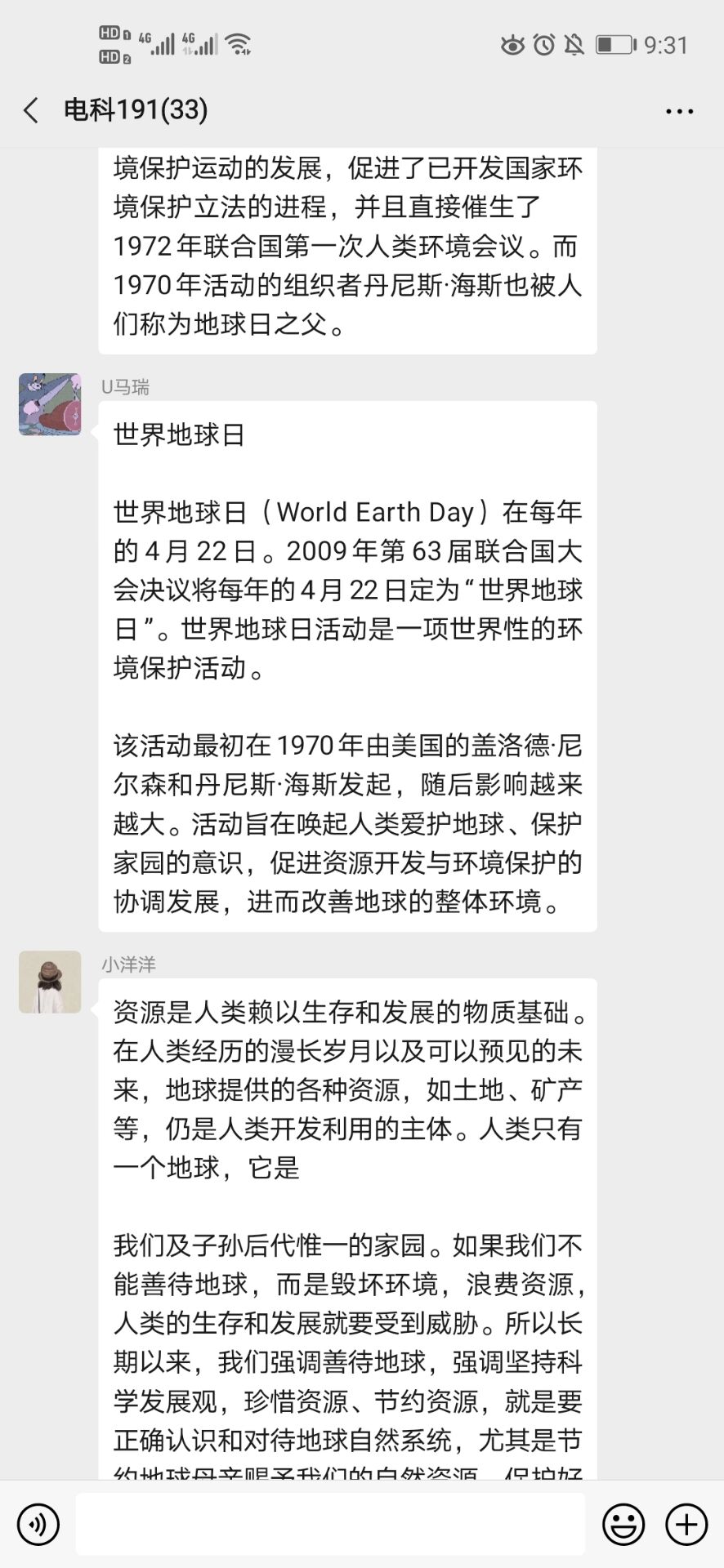The image size is (724, 1568).
Task: Open the plus attachments panel
Action: (x=686, y=1524)
